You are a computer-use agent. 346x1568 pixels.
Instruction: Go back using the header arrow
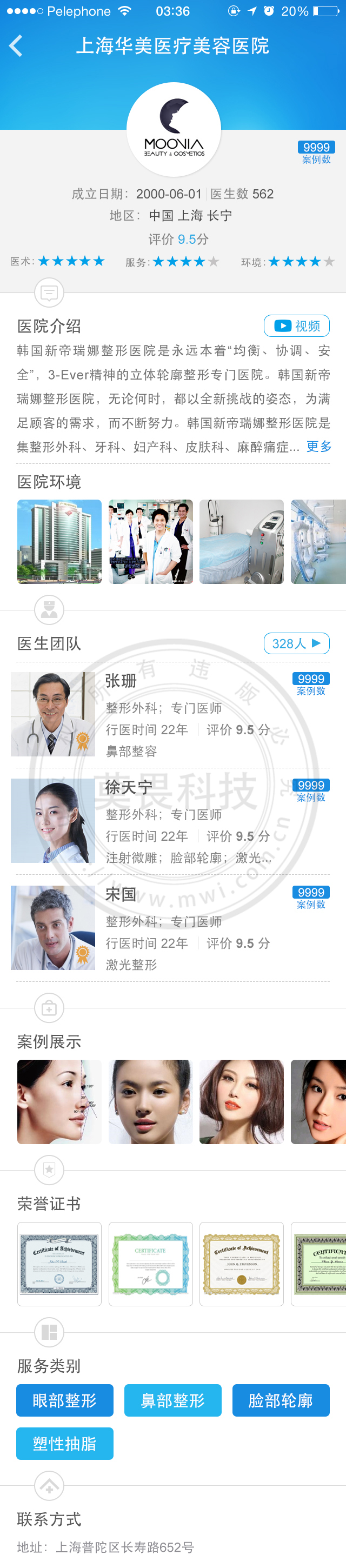coord(16,45)
